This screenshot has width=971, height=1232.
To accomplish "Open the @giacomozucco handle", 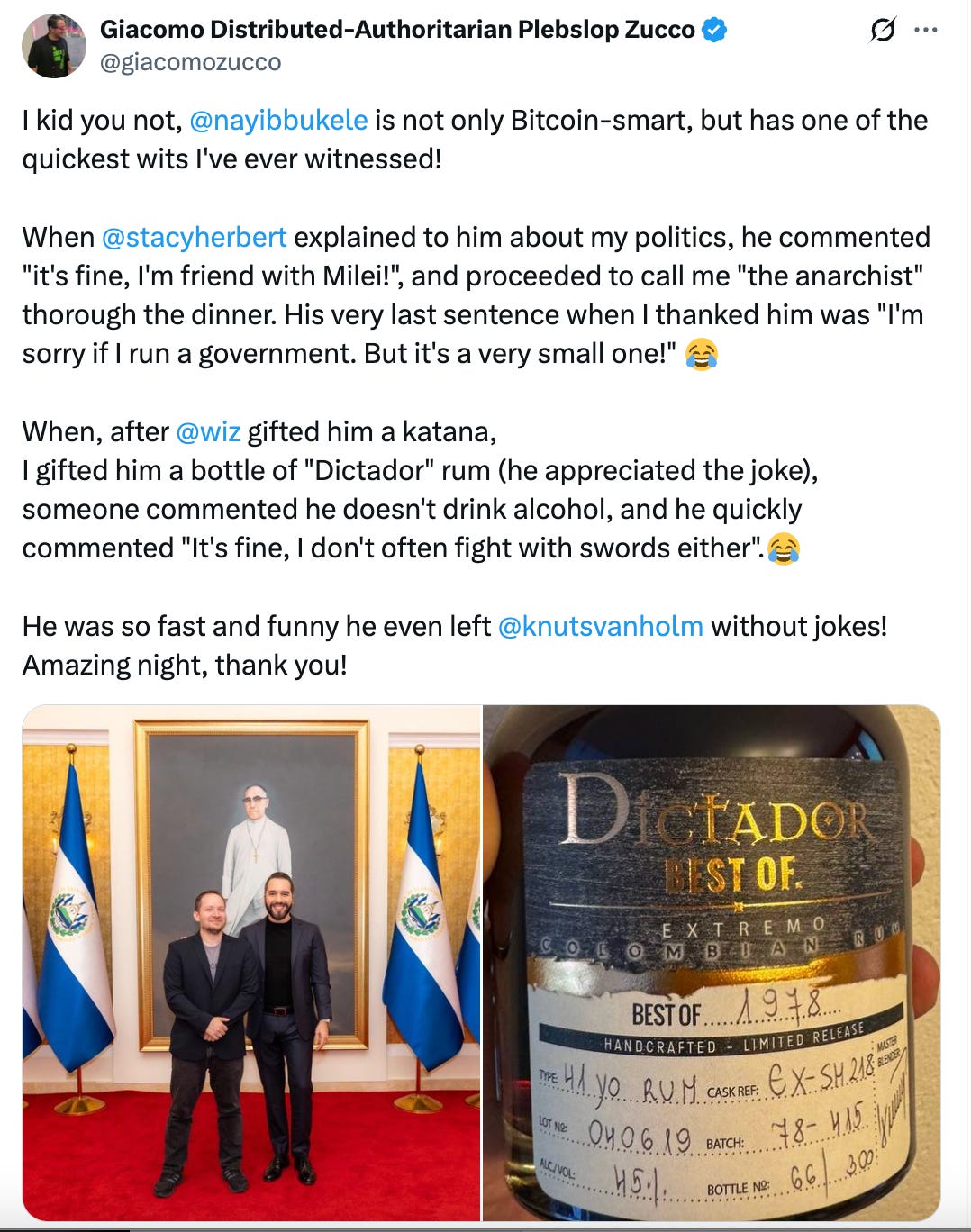I will 190,62.
